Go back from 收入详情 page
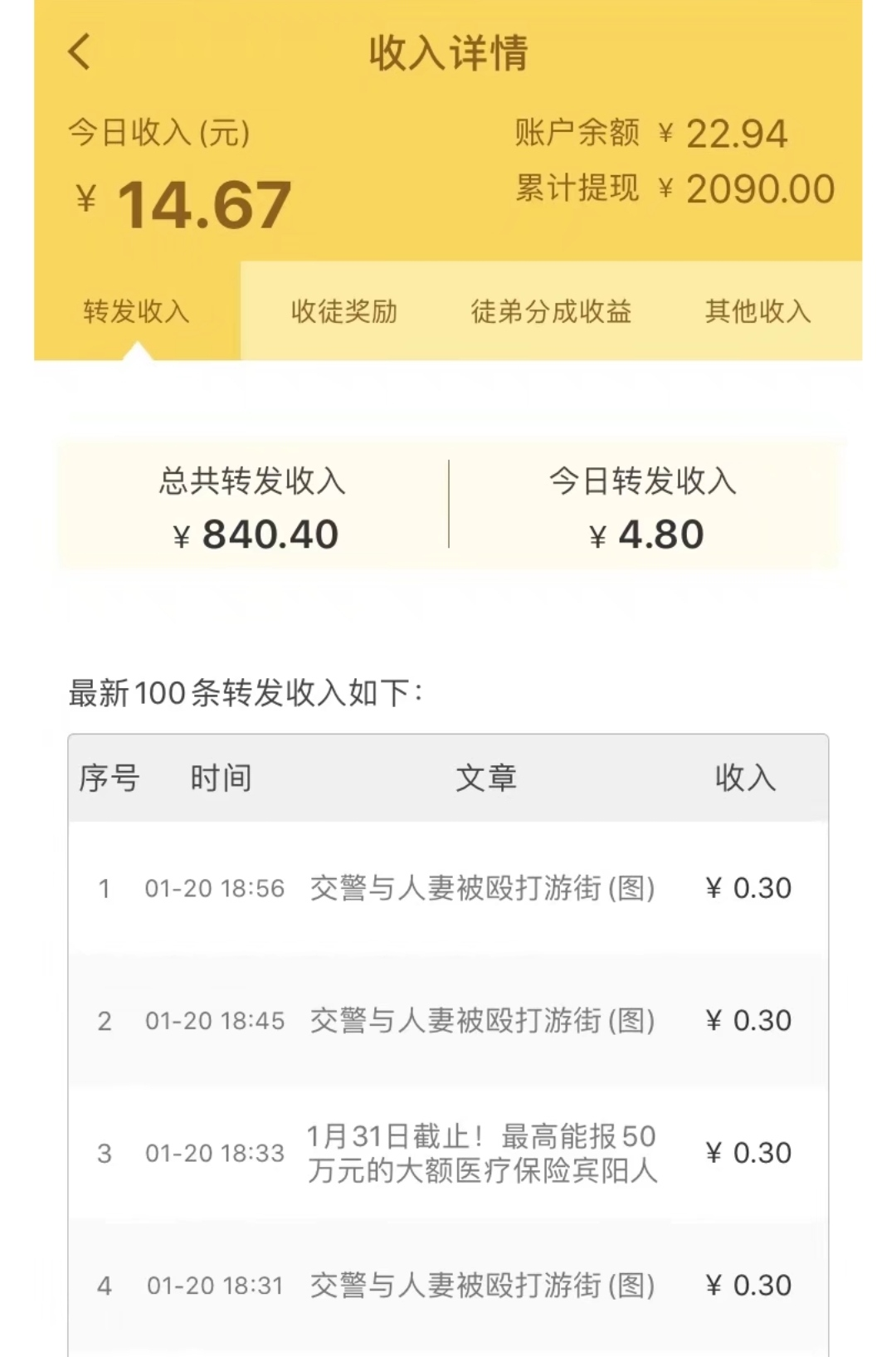Screen dimensions: 896x1357 pos(80,51)
